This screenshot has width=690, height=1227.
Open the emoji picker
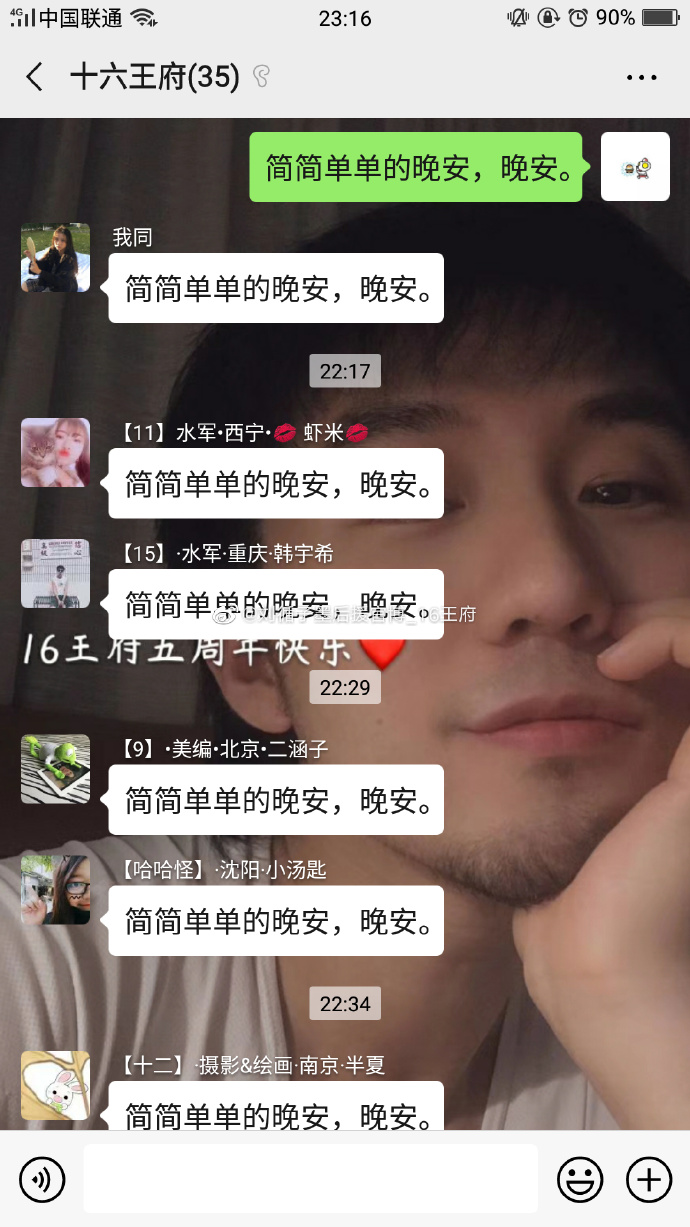click(x=580, y=1180)
